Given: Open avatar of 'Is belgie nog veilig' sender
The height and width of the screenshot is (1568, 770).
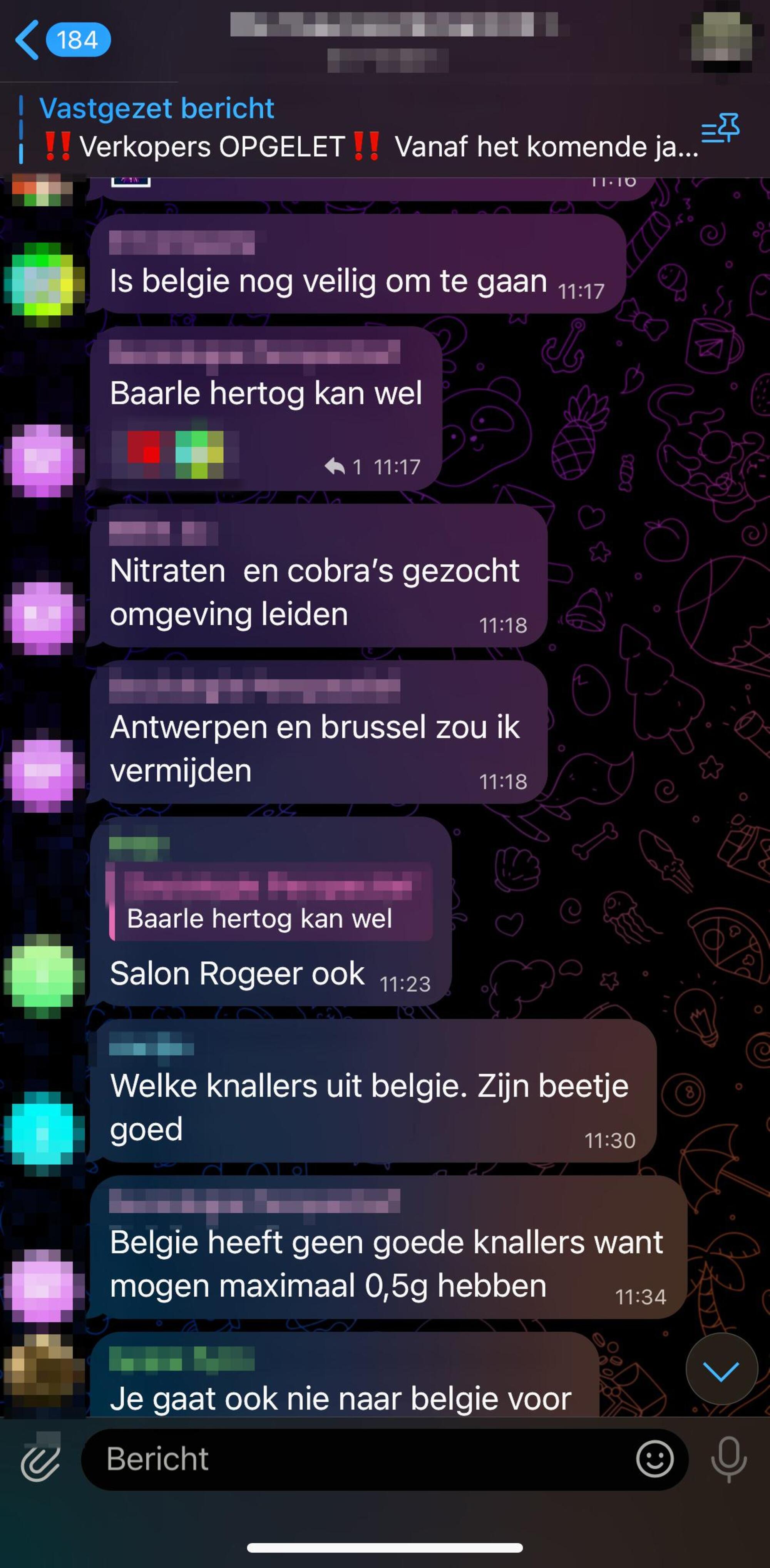Looking at the screenshot, I should [x=44, y=284].
